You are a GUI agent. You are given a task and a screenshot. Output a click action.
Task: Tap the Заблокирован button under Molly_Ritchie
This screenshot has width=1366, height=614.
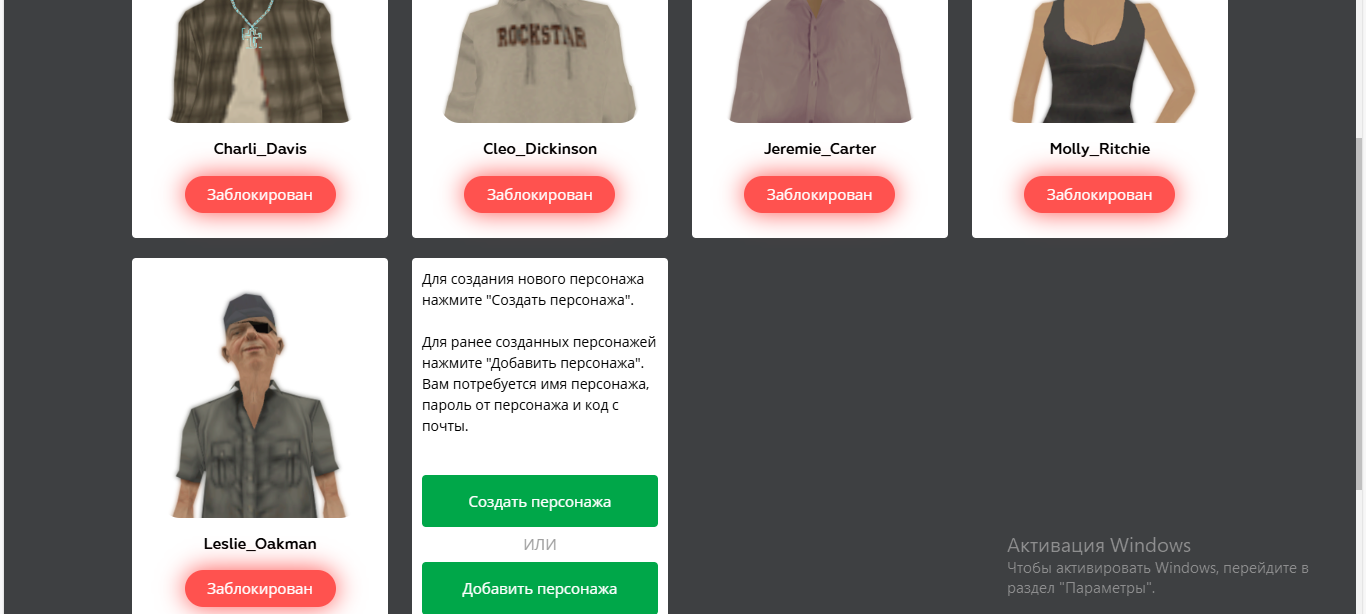pos(1100,195)
